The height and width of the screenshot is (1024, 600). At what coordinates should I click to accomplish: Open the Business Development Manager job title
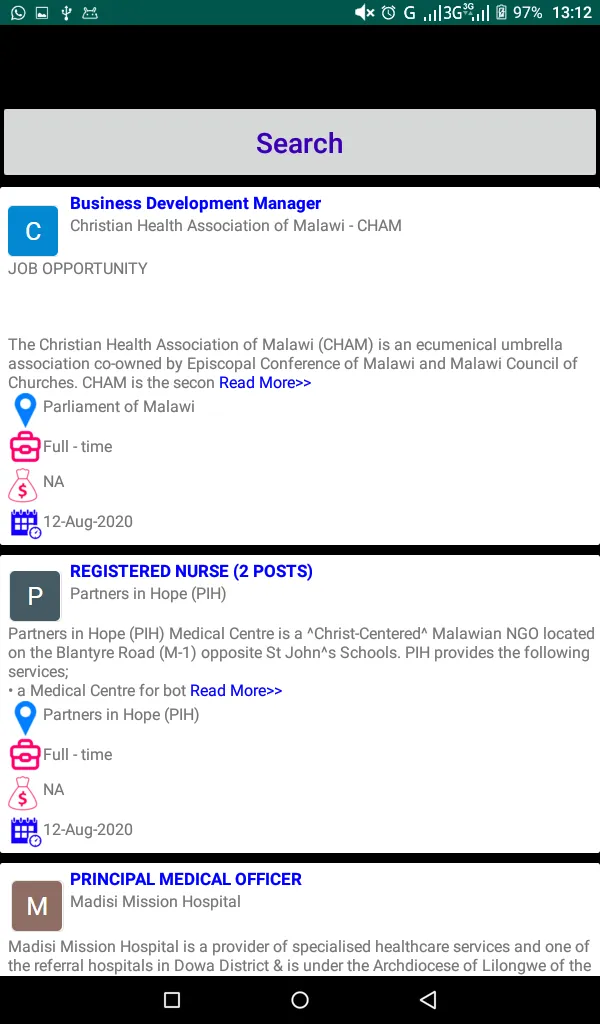195,203
